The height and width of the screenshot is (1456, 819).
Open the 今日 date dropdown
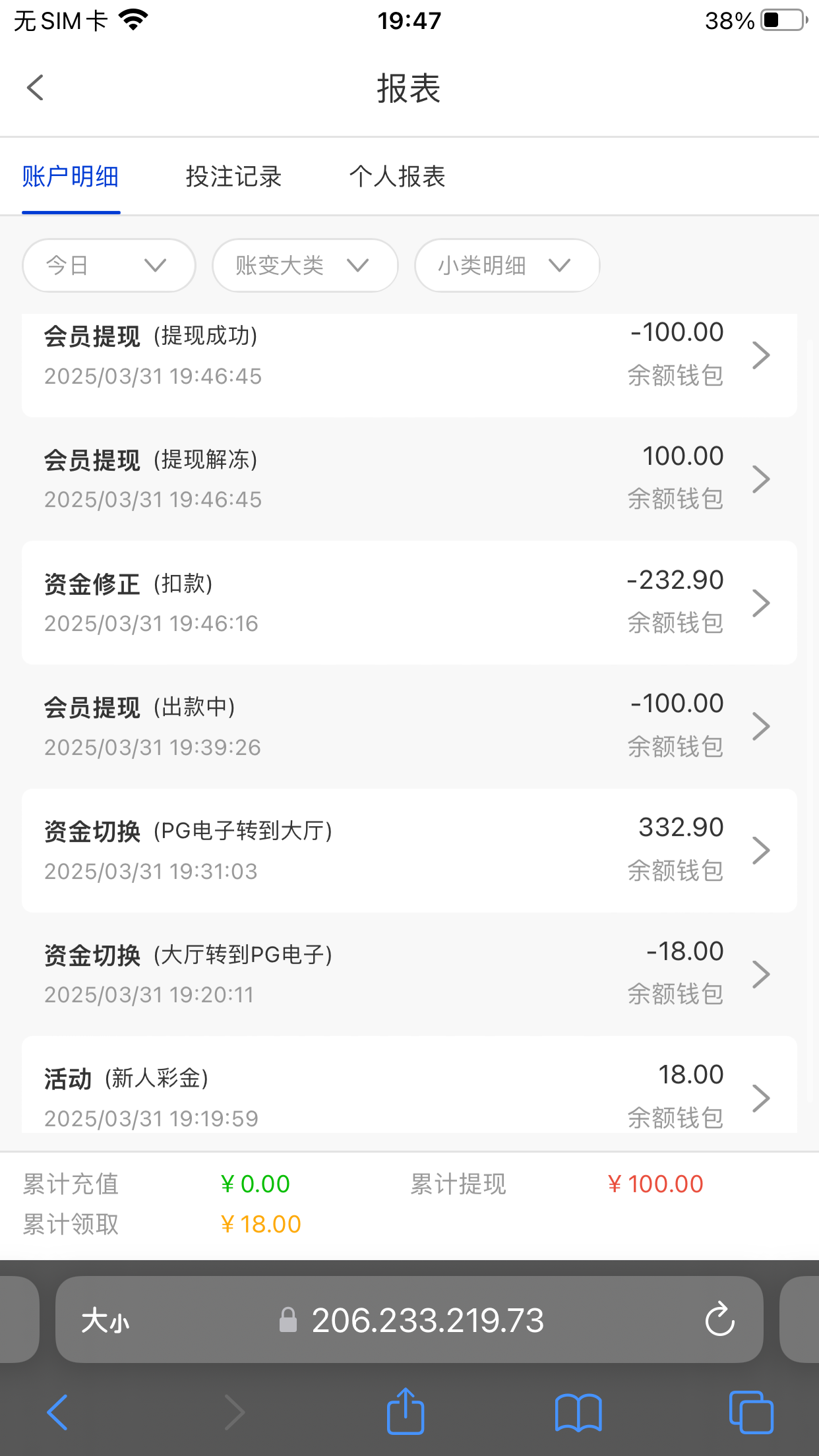(109, 265)
